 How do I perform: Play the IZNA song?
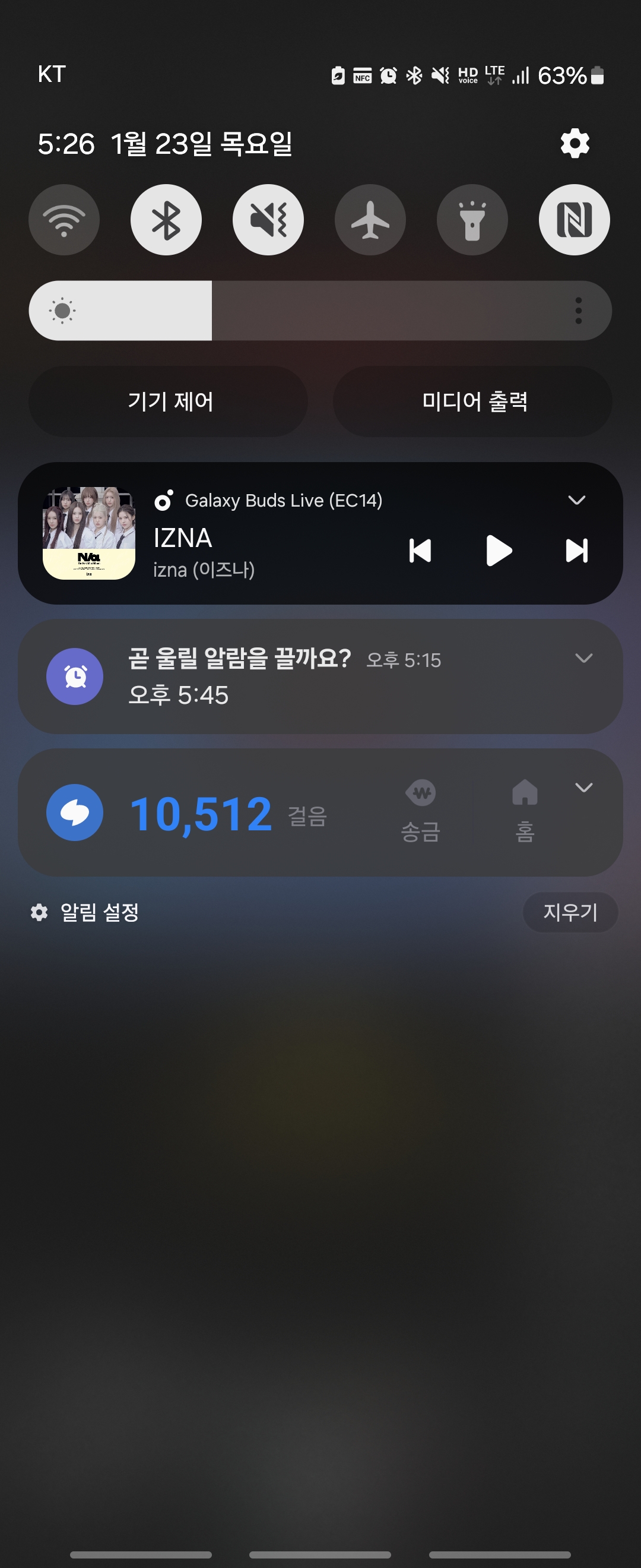click(499, 551)
